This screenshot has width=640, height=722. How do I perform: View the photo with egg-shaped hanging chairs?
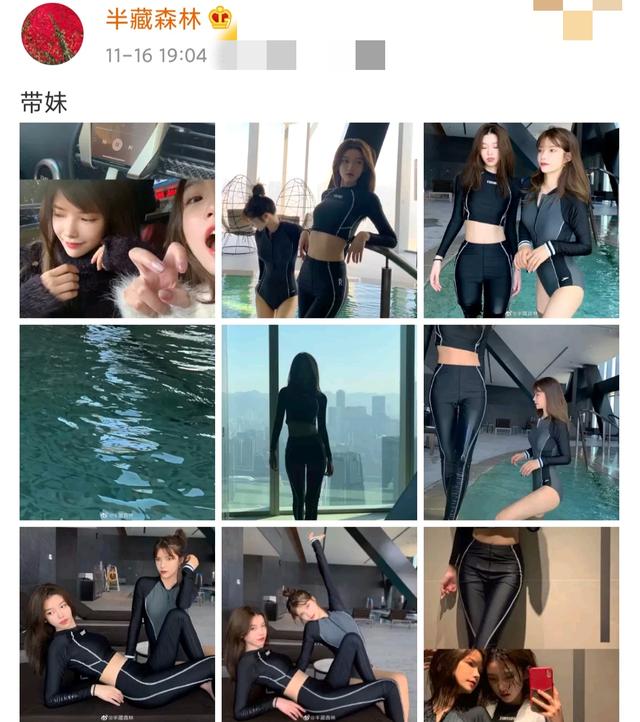point(318,220)
